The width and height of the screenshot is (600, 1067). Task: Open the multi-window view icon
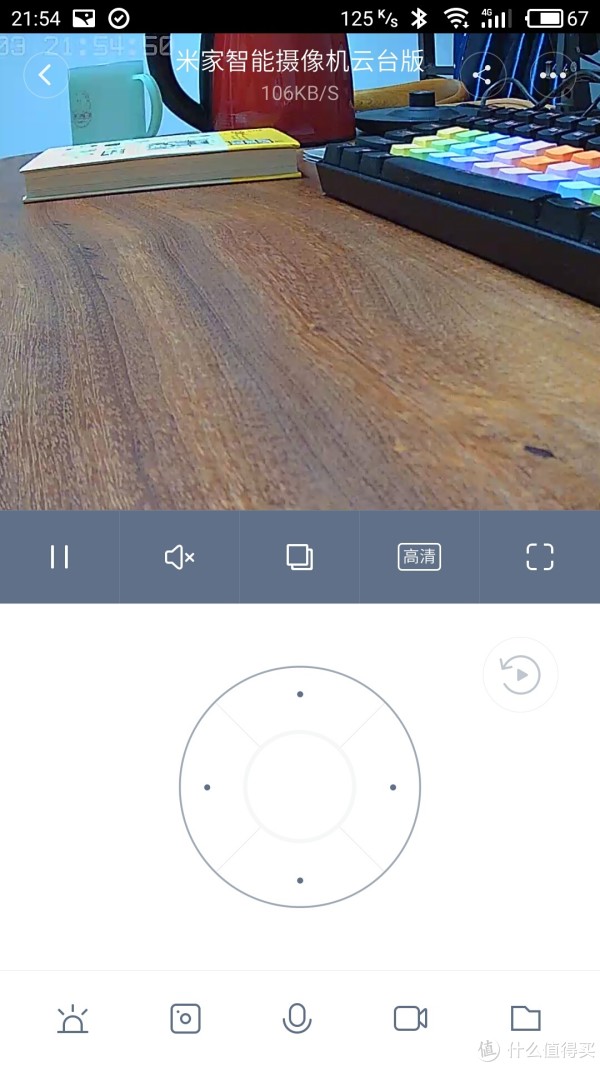299,557
